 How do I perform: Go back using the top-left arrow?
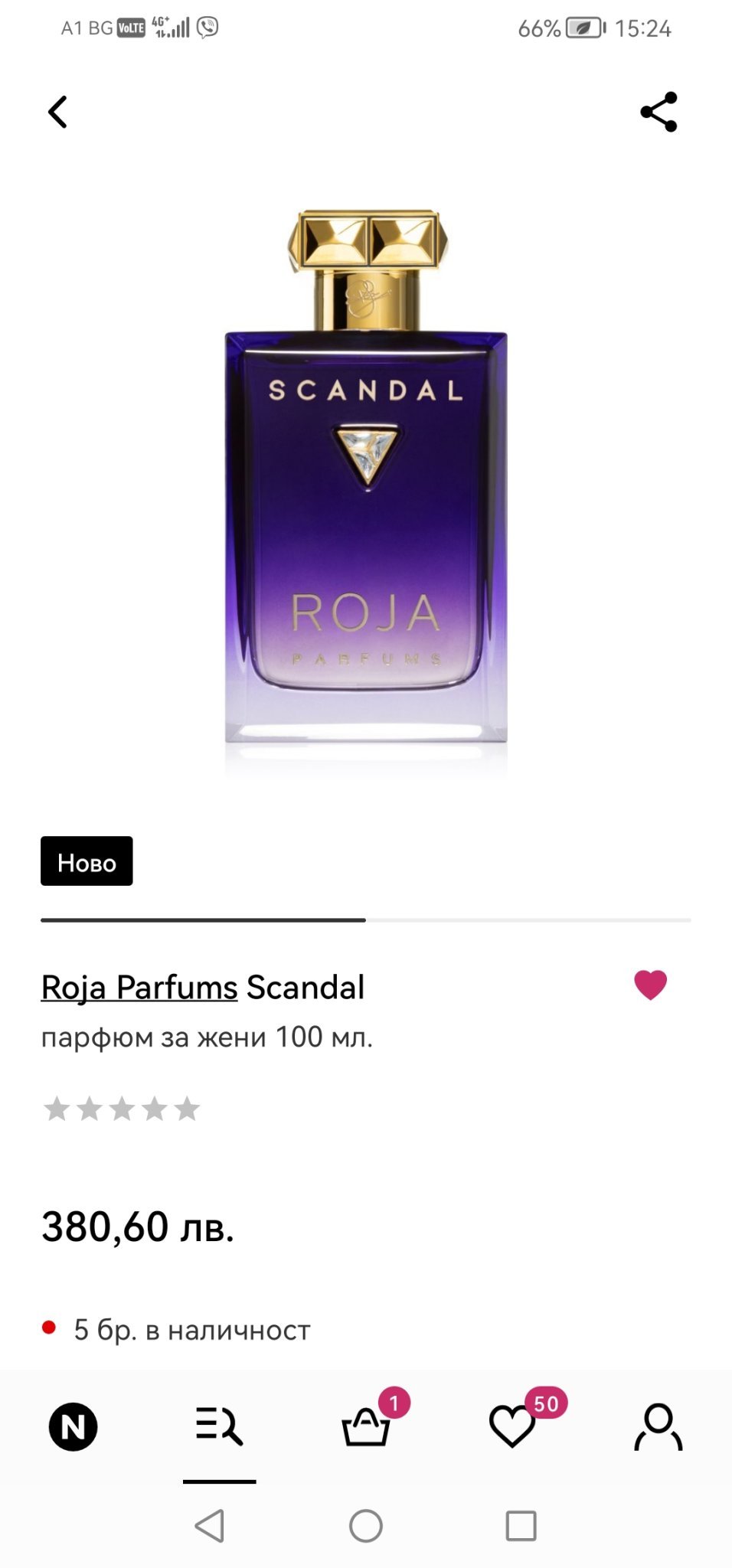(x=57, y=113)
